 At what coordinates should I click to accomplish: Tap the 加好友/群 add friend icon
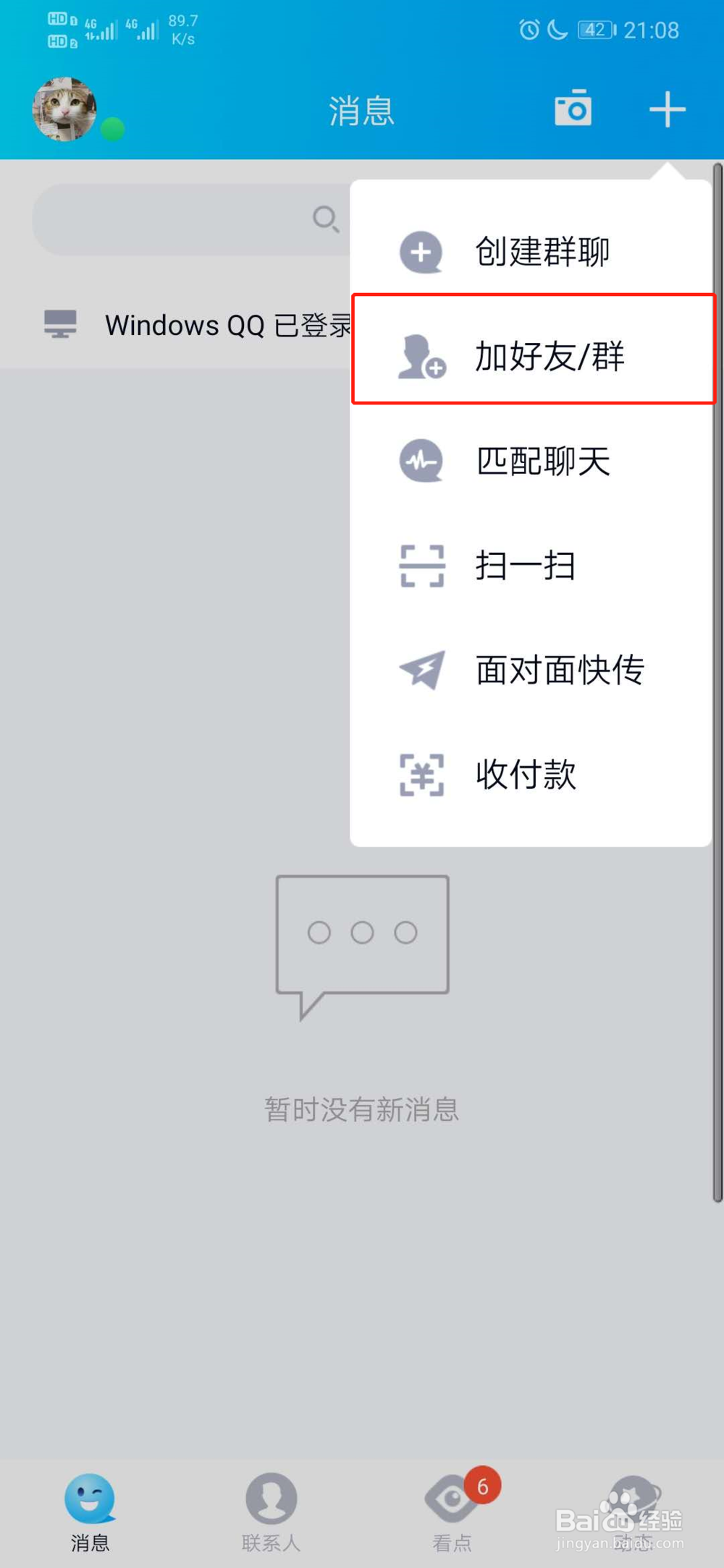point(420,356)
